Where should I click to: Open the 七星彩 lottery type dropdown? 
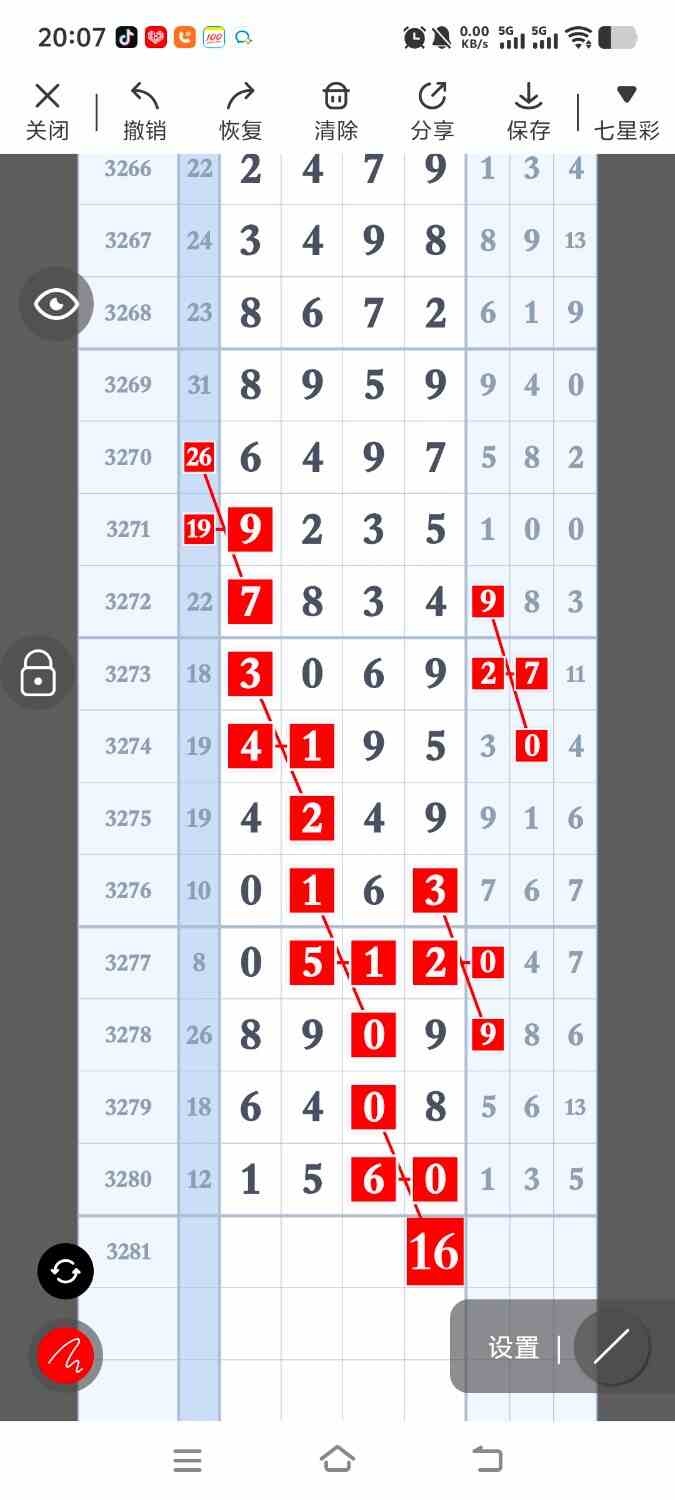627,111
